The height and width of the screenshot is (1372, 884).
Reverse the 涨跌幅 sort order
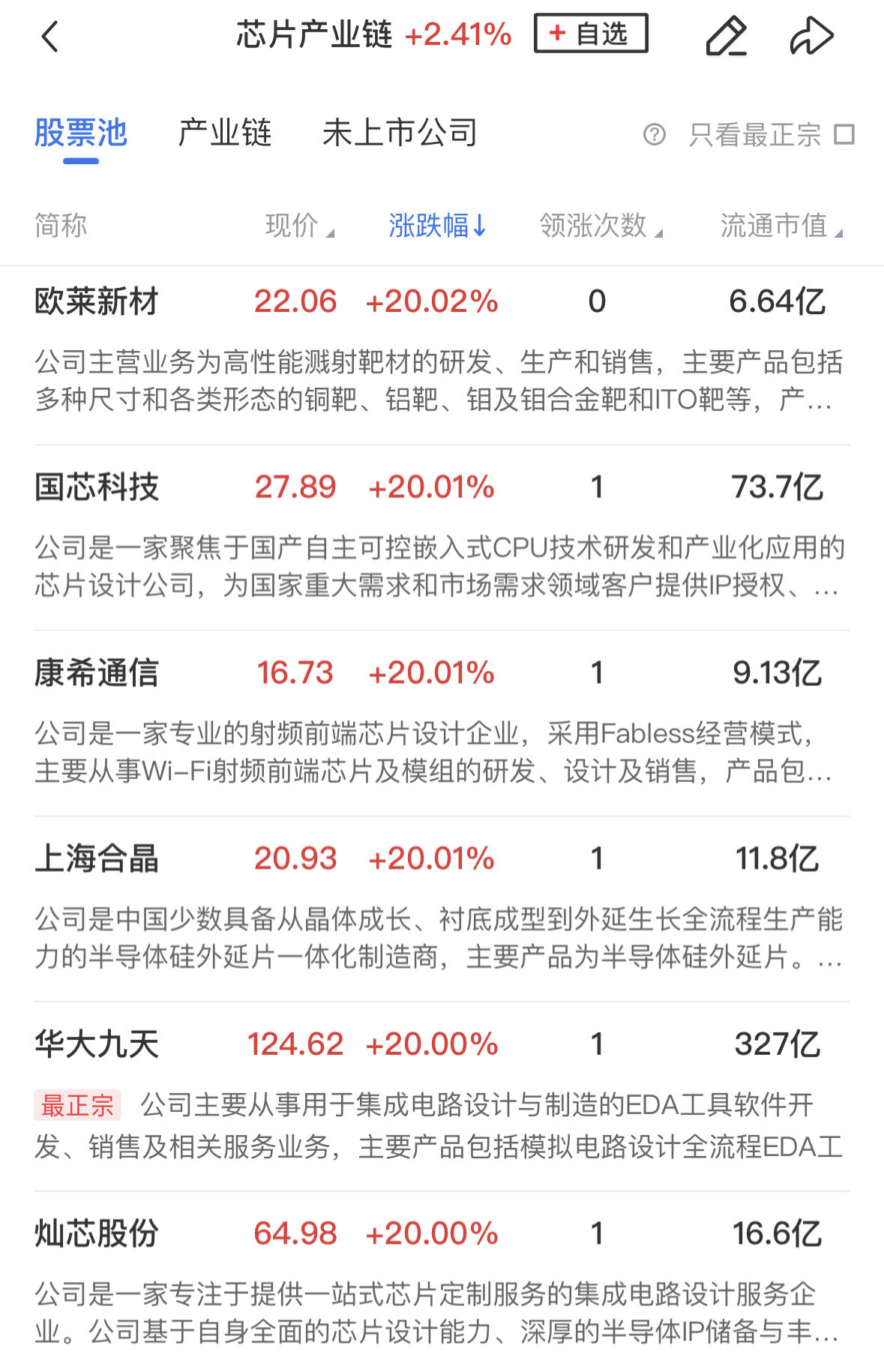[x=437, y=226]
